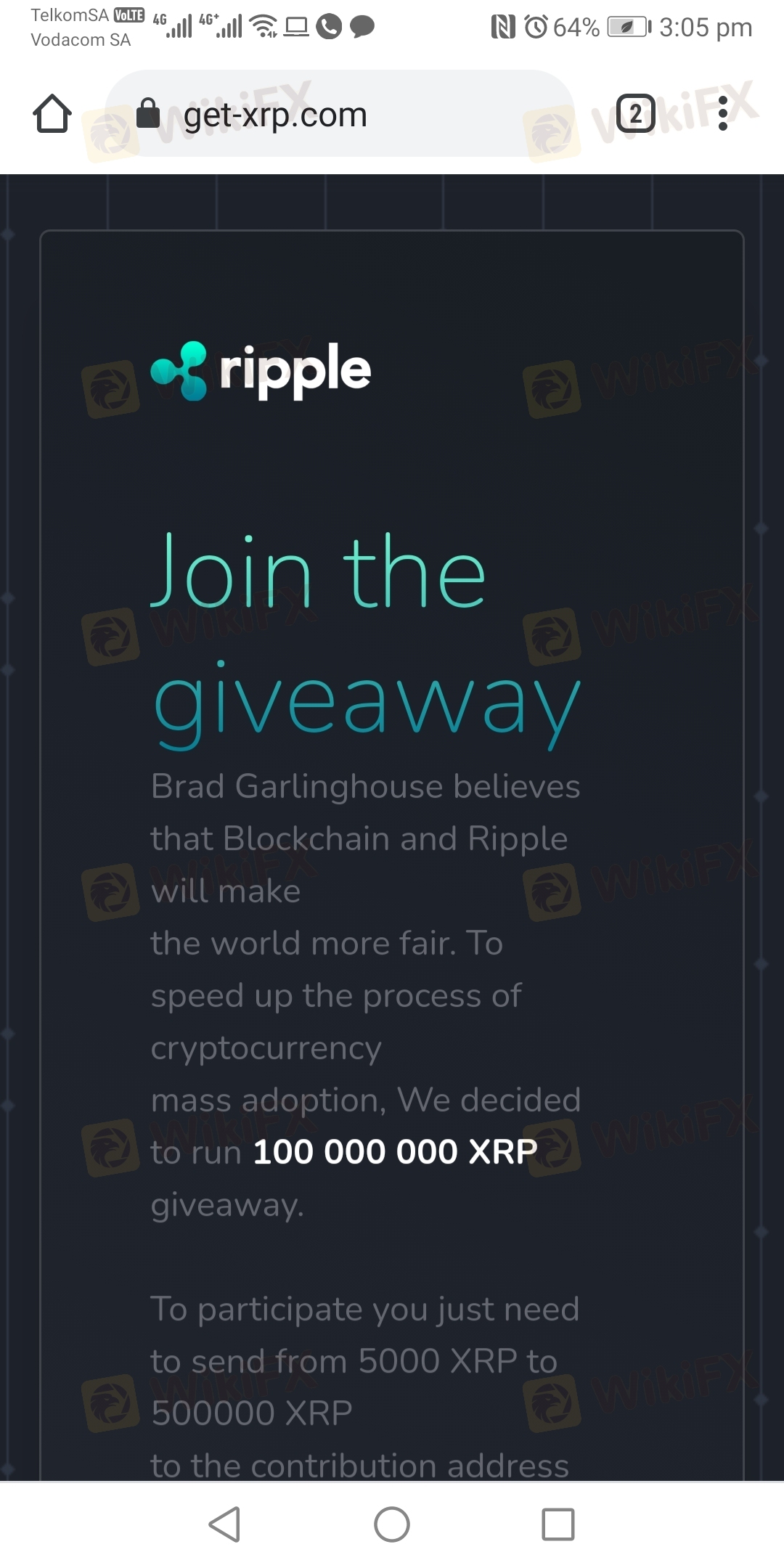Viewport: 784px width, 1568px height.
Task: Tap the system back button
Action: pyautogui.click(x=225, y=1524)
